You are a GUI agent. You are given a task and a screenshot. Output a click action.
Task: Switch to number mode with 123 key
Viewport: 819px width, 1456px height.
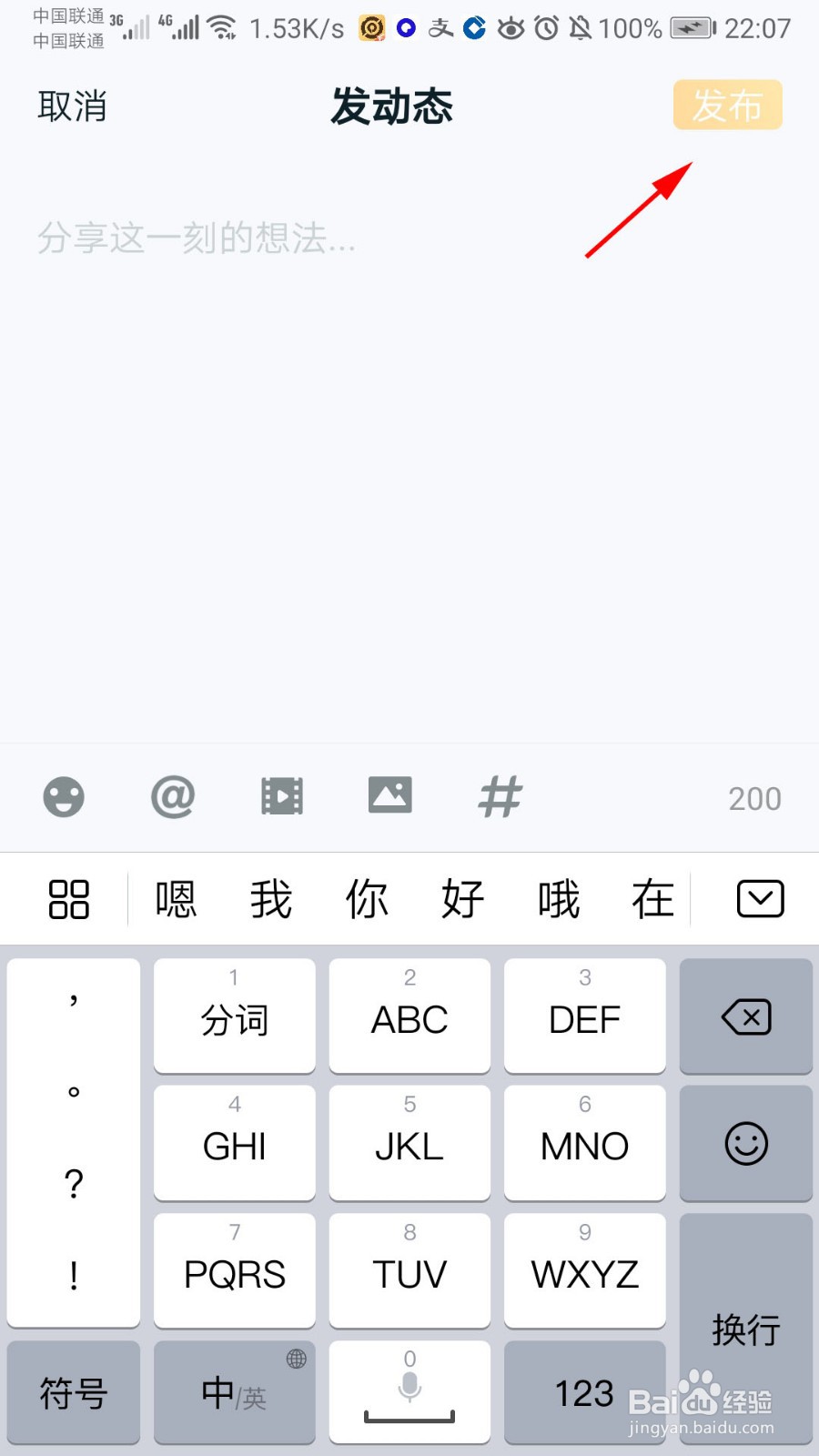coord(584,1392)
